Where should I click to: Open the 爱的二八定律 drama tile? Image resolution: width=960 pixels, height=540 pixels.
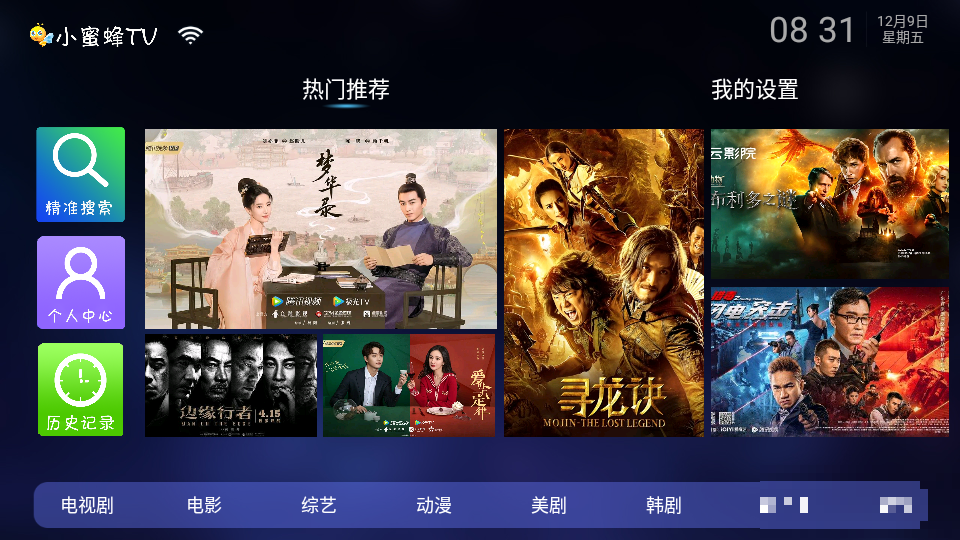point(408,385)
